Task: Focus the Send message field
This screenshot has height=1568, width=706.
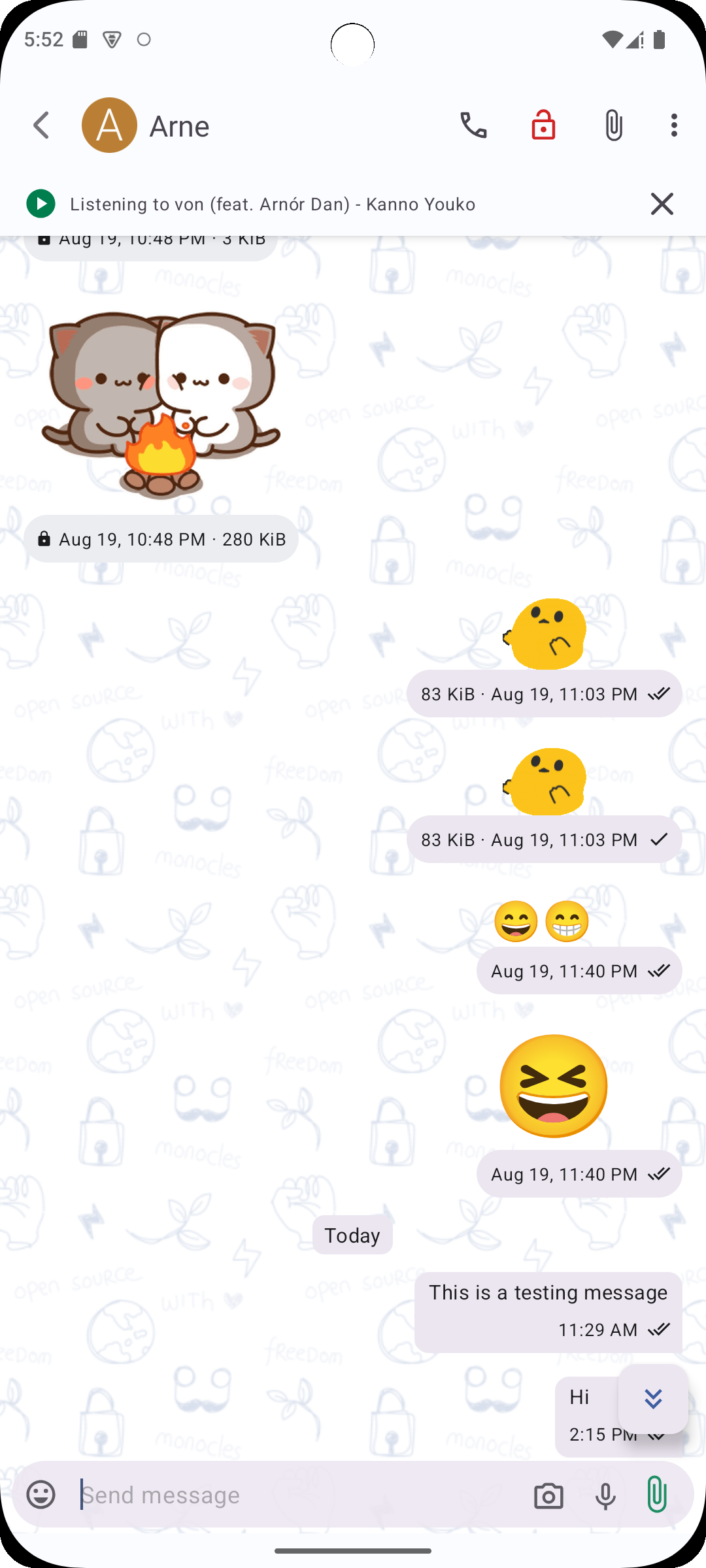Action: [294, 1495]
